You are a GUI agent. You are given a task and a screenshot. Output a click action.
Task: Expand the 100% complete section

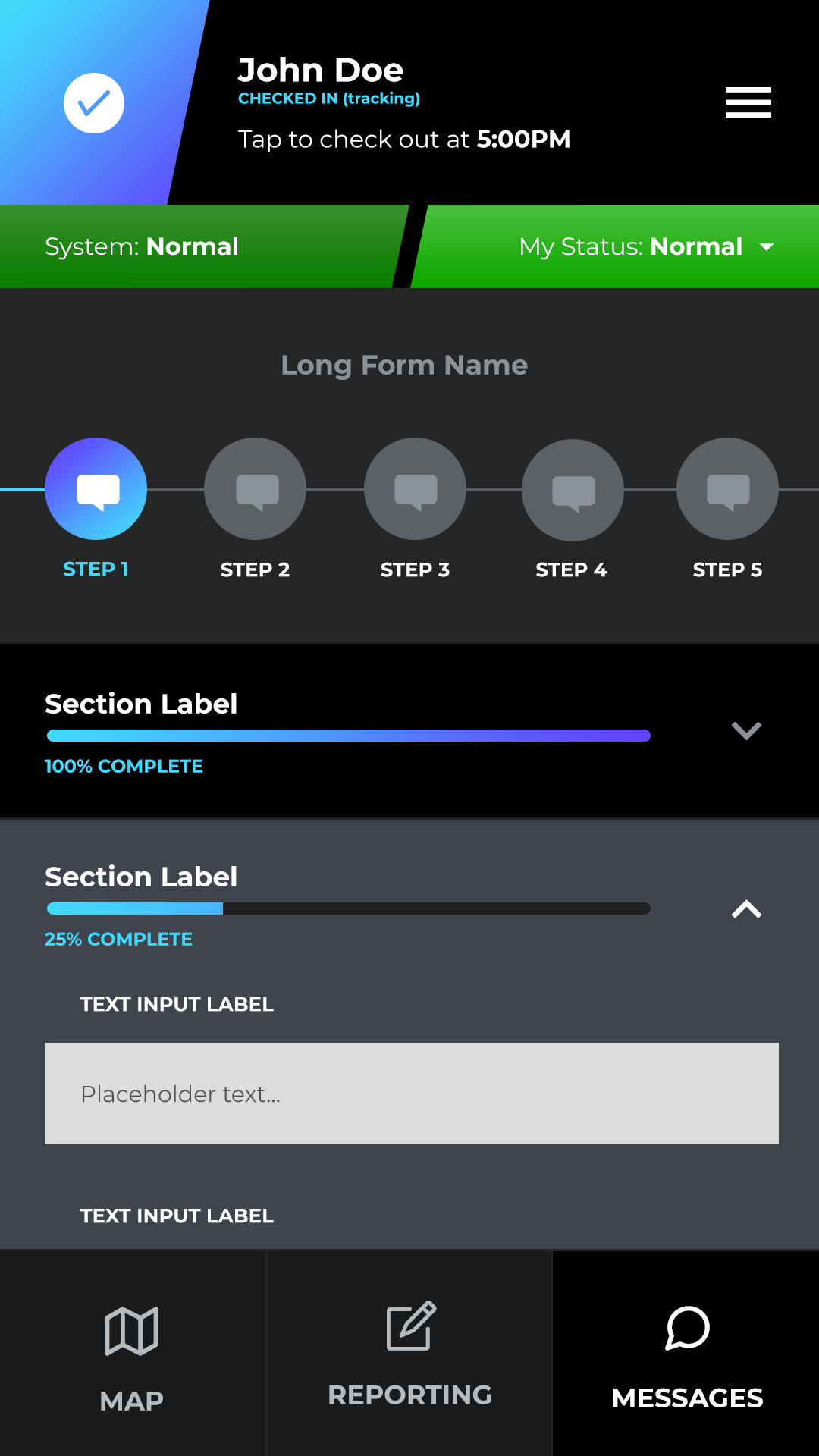click(746, 730)
